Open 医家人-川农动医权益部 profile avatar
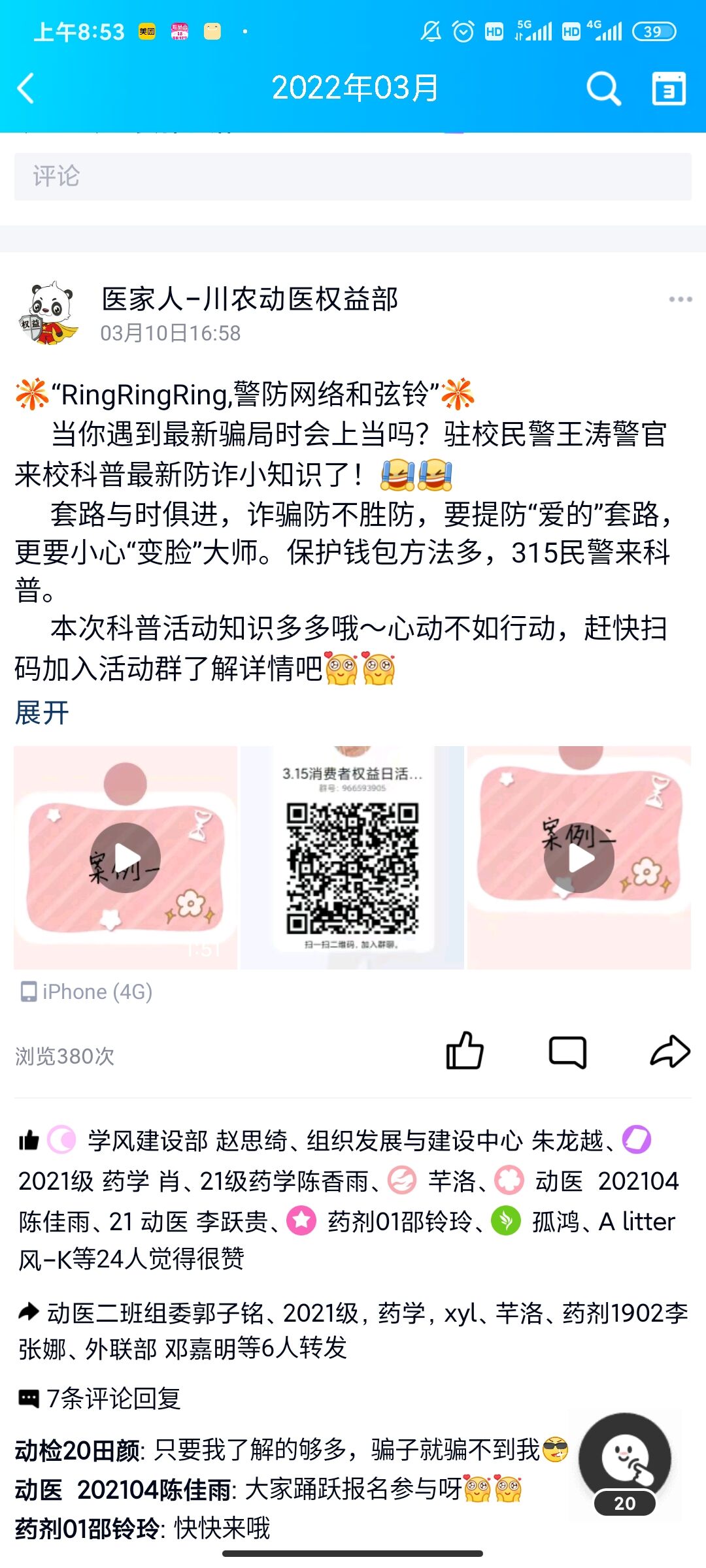 [x=48, y=314]
